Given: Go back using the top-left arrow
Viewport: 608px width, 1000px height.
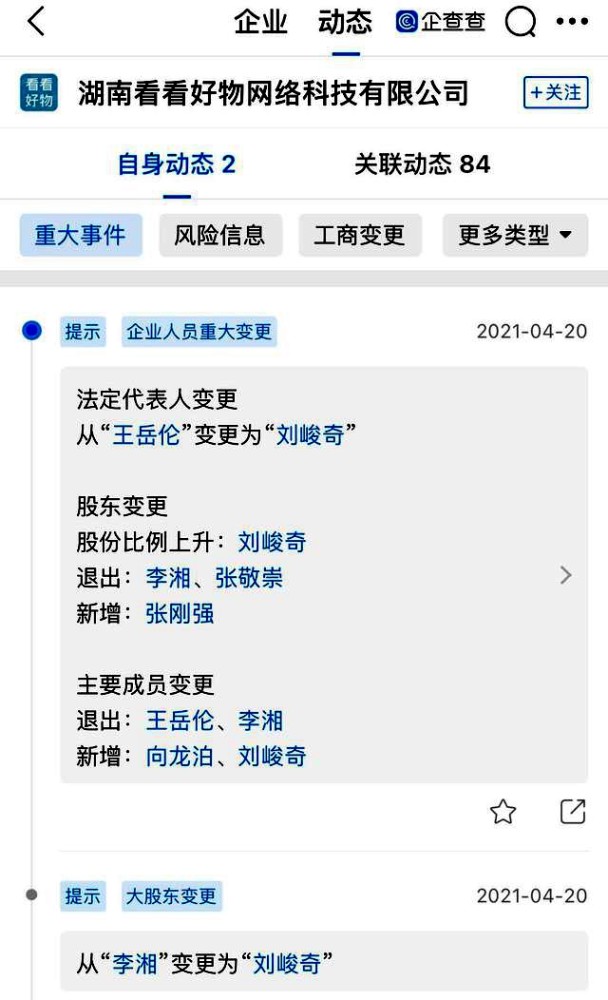Looking at the screenshot, I should point(36,21).
